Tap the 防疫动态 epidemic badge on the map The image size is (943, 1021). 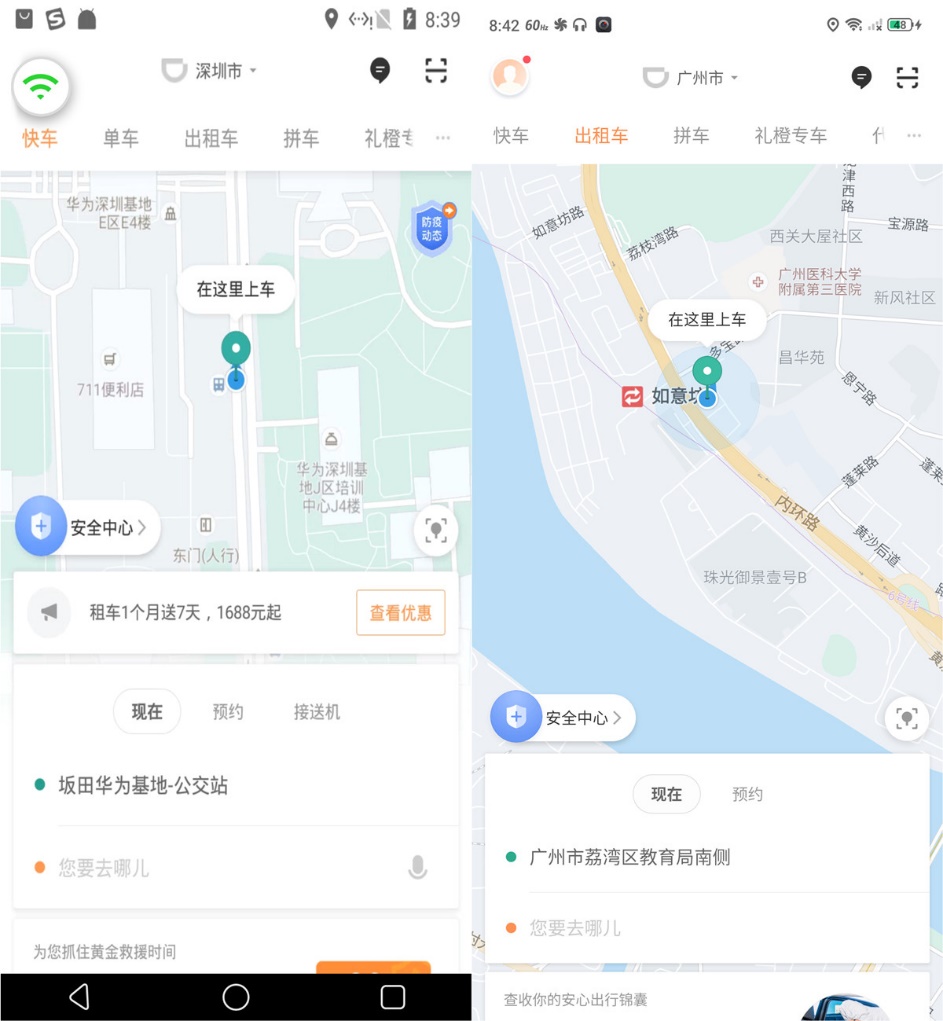431,229
